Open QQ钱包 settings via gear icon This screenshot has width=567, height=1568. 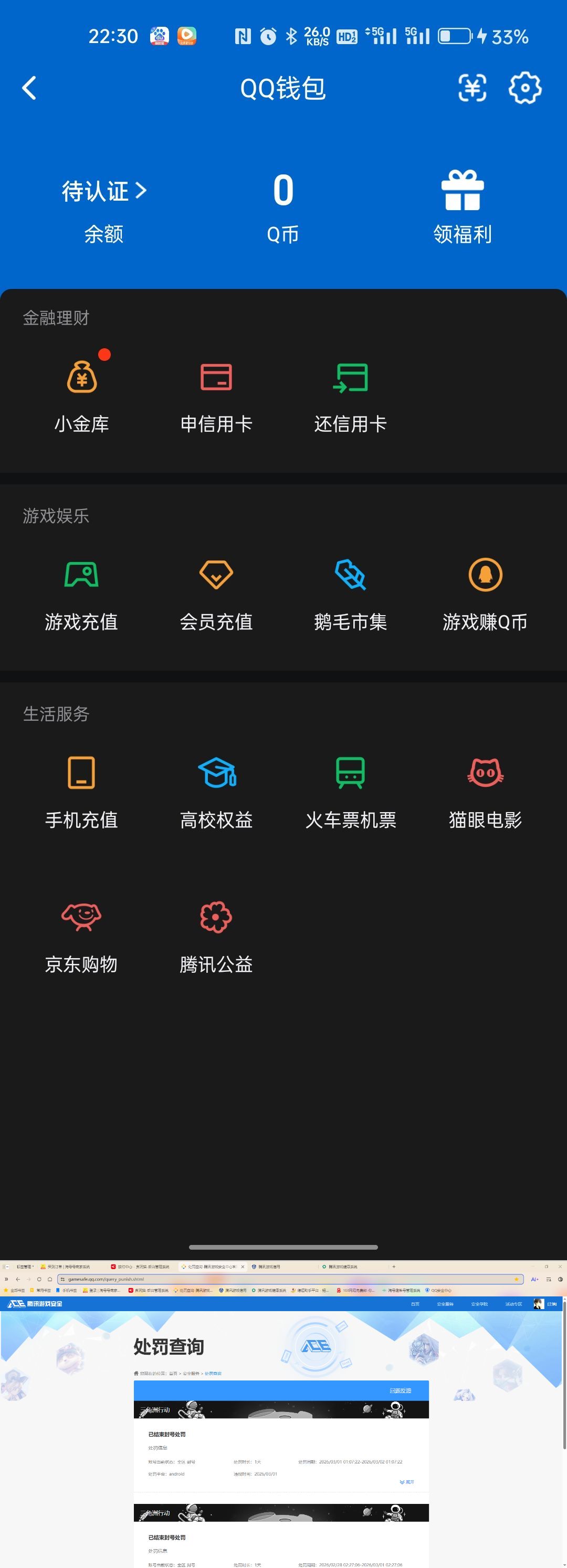click(524, 88)
